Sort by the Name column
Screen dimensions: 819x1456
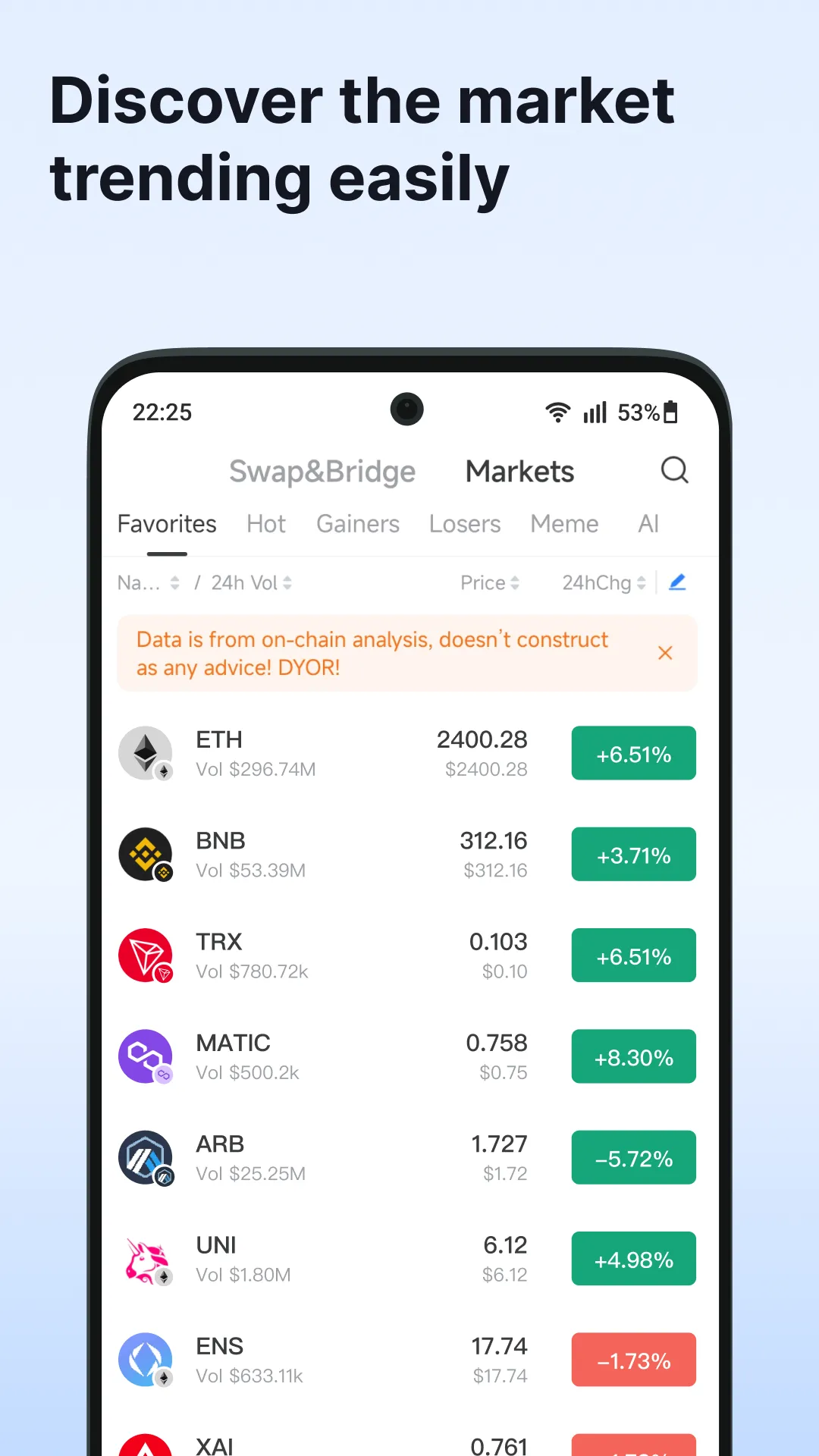(149, 582)
